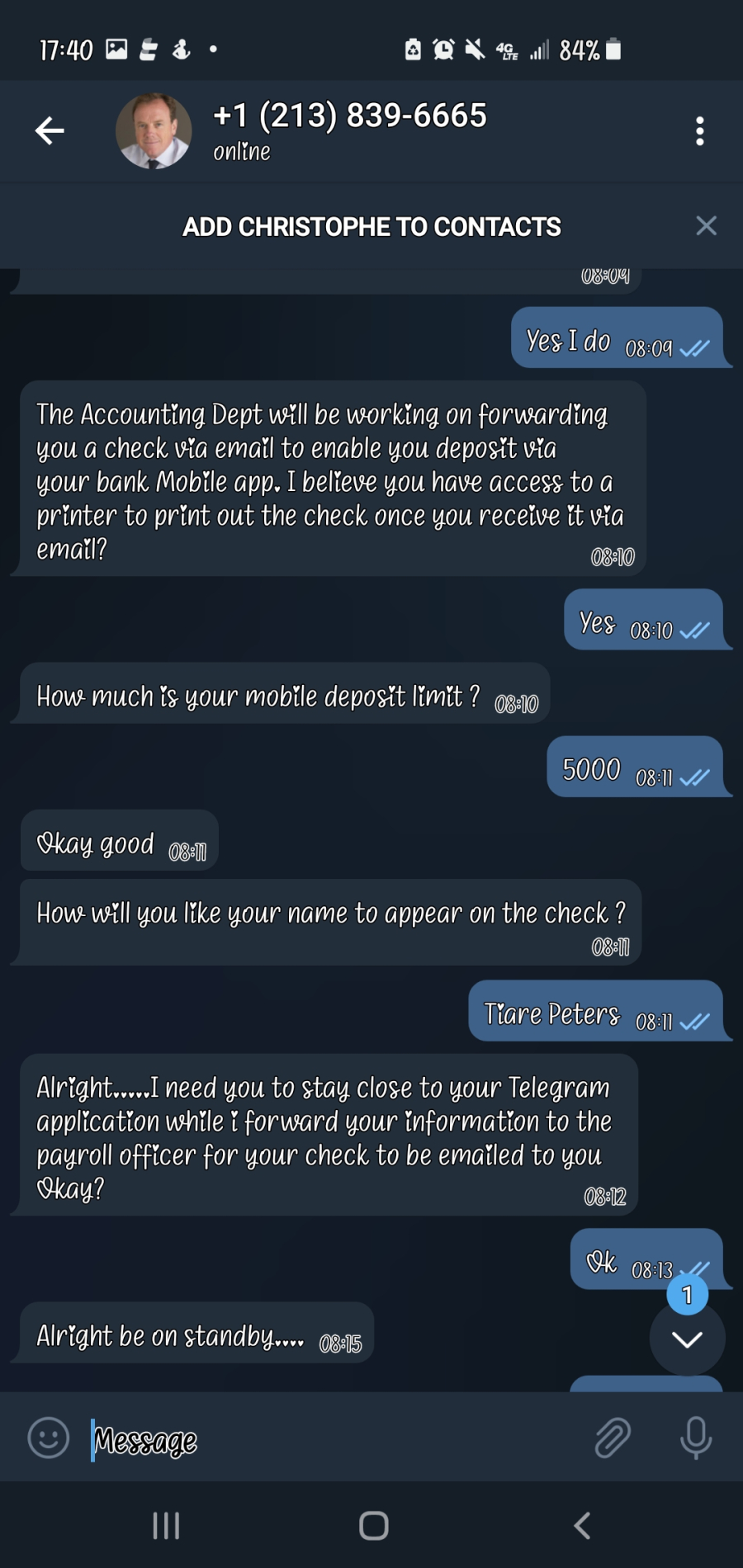
Task: Go back to the chat list
Action: pyautogui.click(x=50, y=130)
